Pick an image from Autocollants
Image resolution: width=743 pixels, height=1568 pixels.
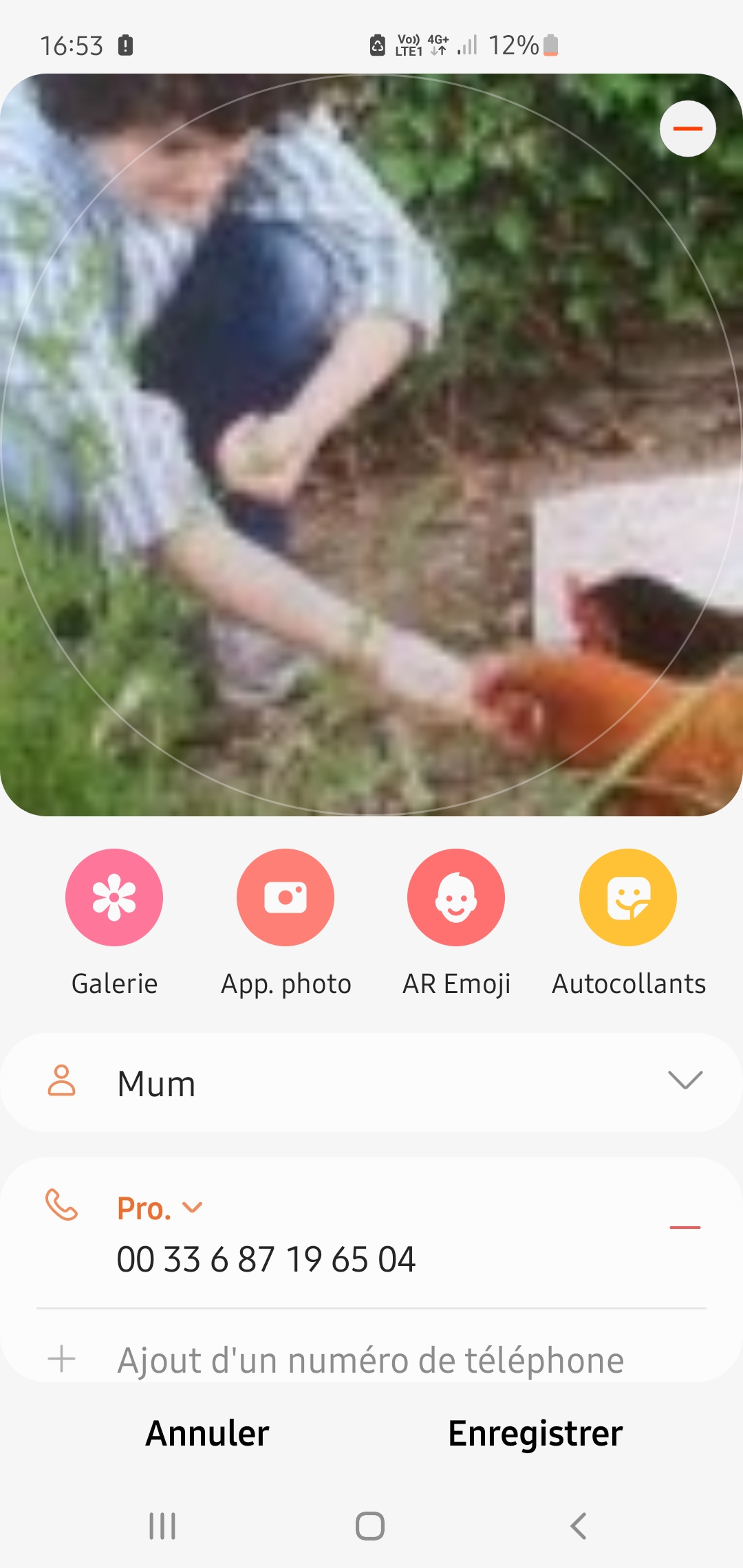[628, 897]
